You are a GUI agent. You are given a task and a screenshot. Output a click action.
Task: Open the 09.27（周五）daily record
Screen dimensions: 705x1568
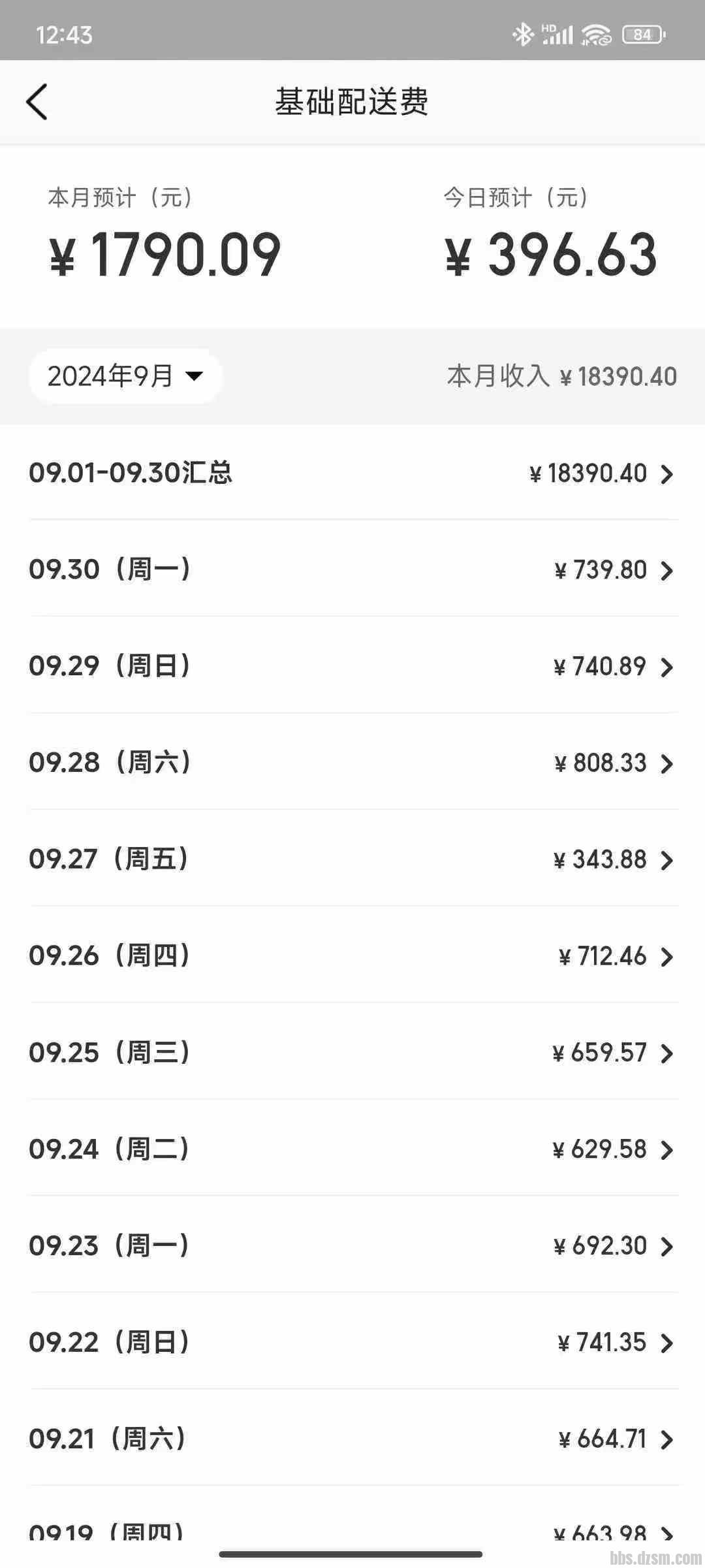pyautogui.click(x=352, y=859)
